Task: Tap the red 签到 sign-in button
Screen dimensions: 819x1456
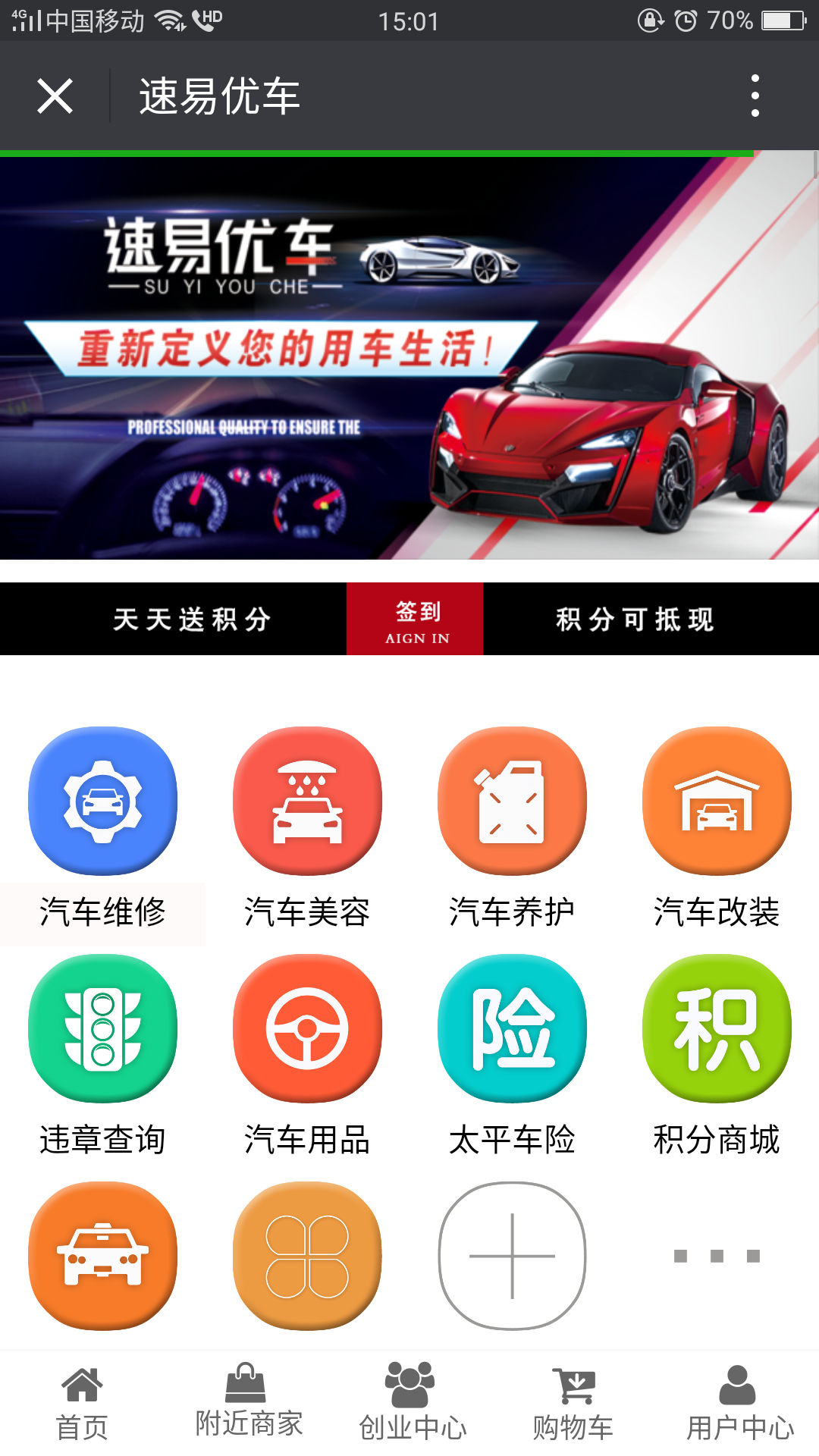Action: click(x=416, y=620)
